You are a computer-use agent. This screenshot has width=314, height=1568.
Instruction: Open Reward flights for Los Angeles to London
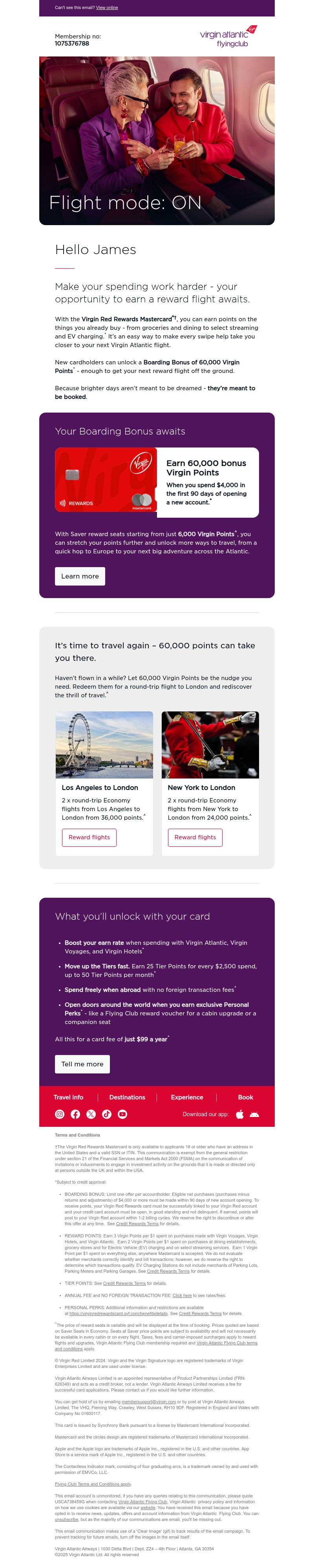pyautogui.click(x=89, y=837)
